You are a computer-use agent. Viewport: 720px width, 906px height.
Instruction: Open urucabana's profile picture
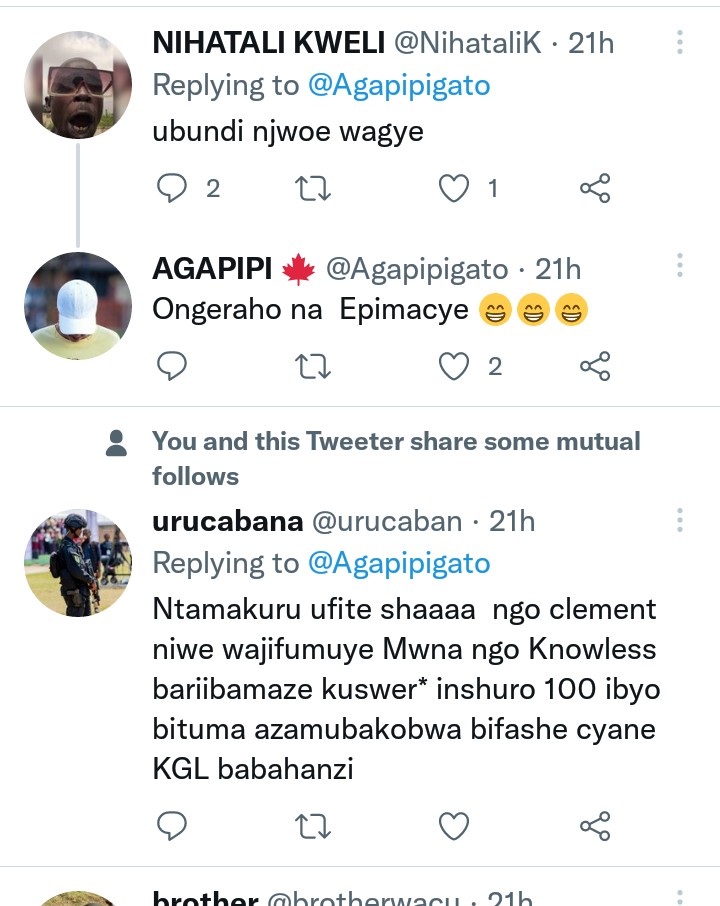78,563
